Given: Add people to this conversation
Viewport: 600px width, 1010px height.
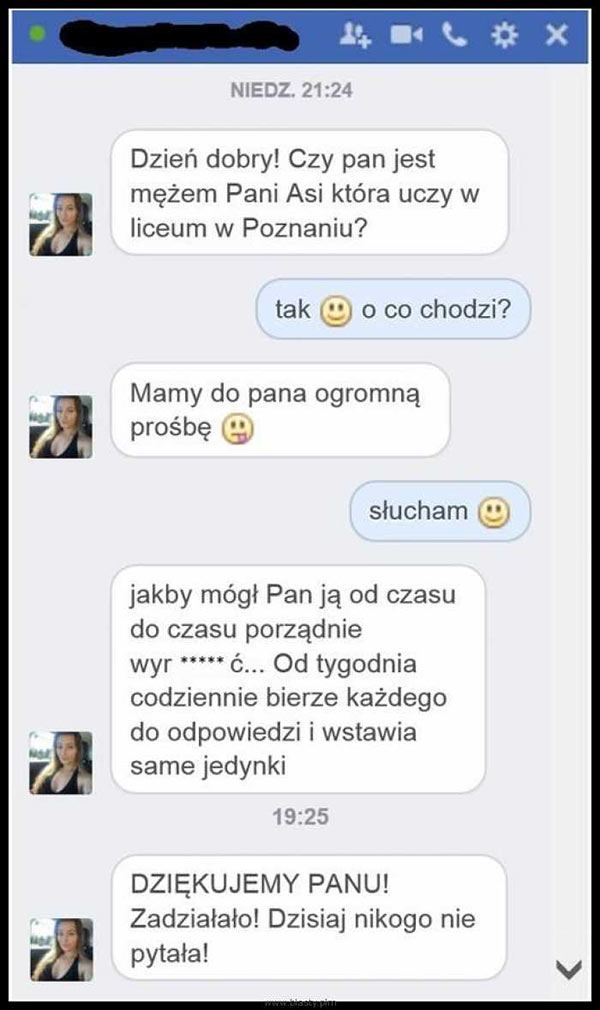Looking at the screenshot, I should click(352, 36).
